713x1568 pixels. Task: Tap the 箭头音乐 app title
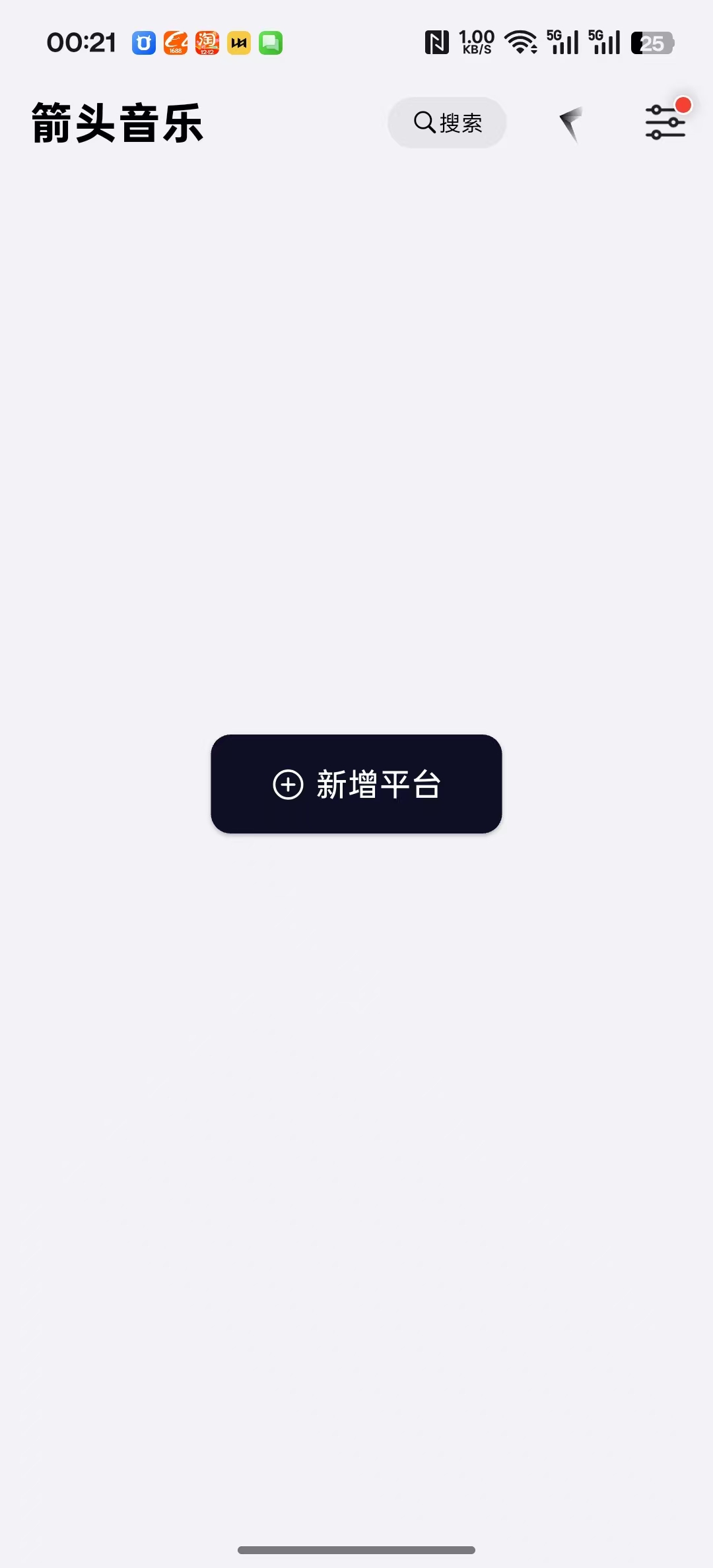coord(116,124)
